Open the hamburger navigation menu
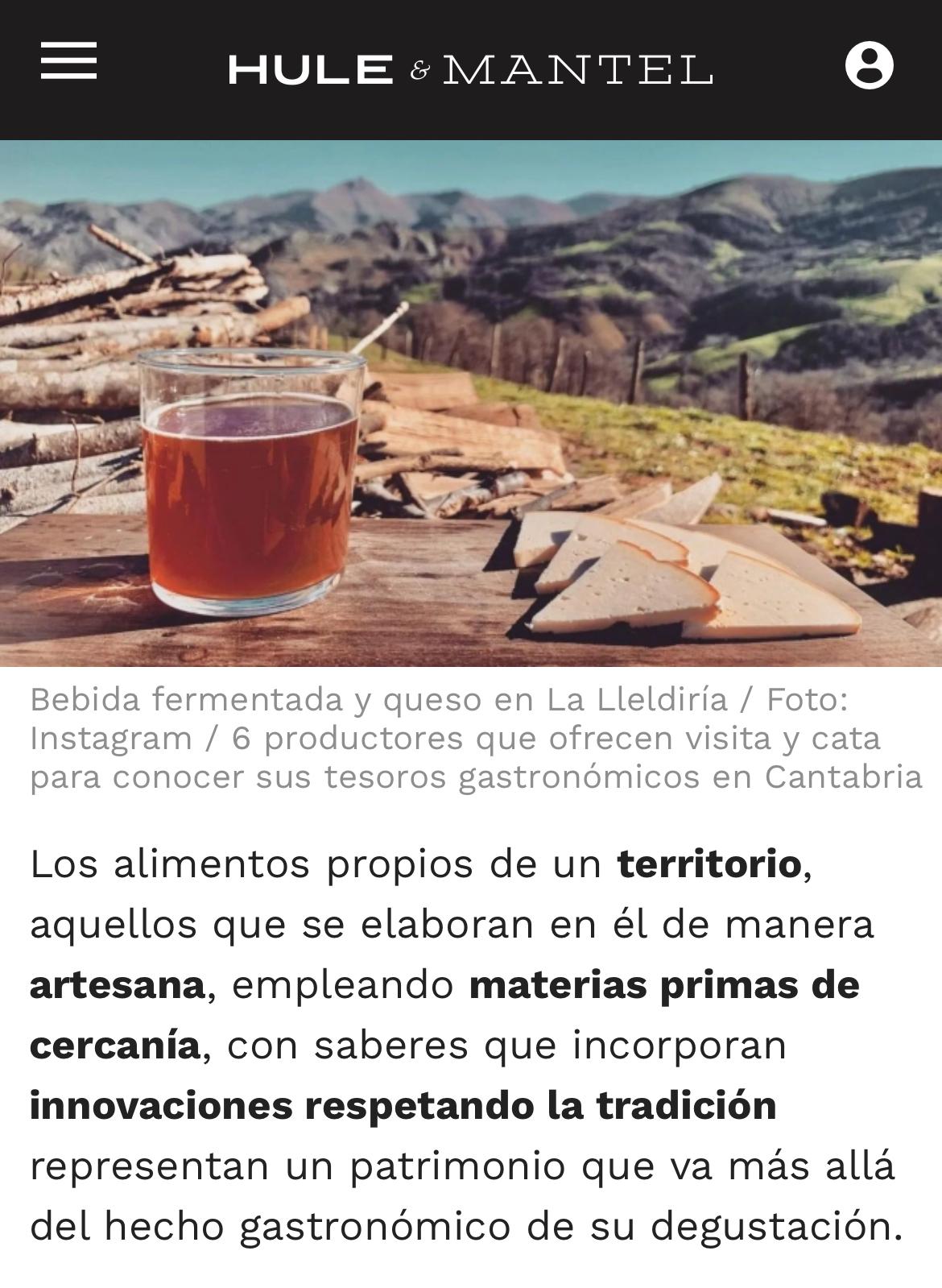The image size is (942, 1288). coord(69,61)
